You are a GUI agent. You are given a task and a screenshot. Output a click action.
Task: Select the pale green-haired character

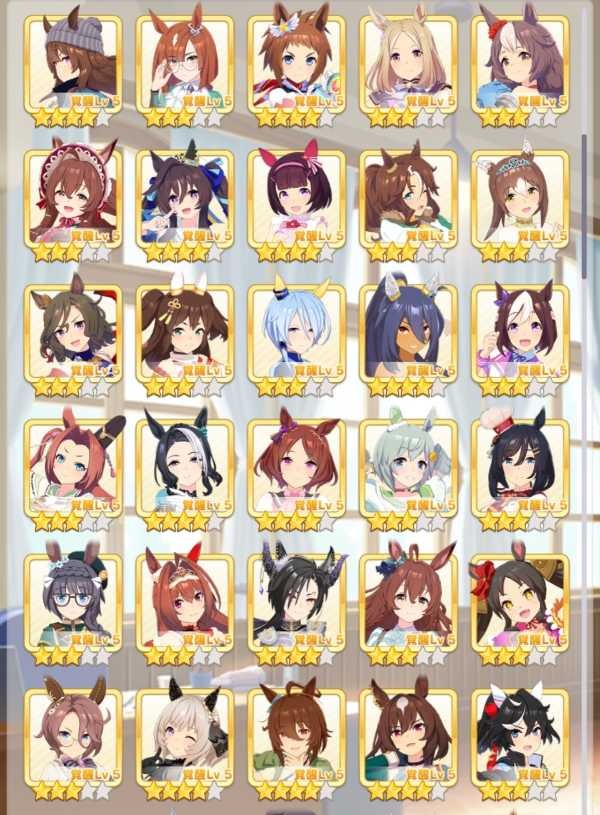[x=408, y=467]
